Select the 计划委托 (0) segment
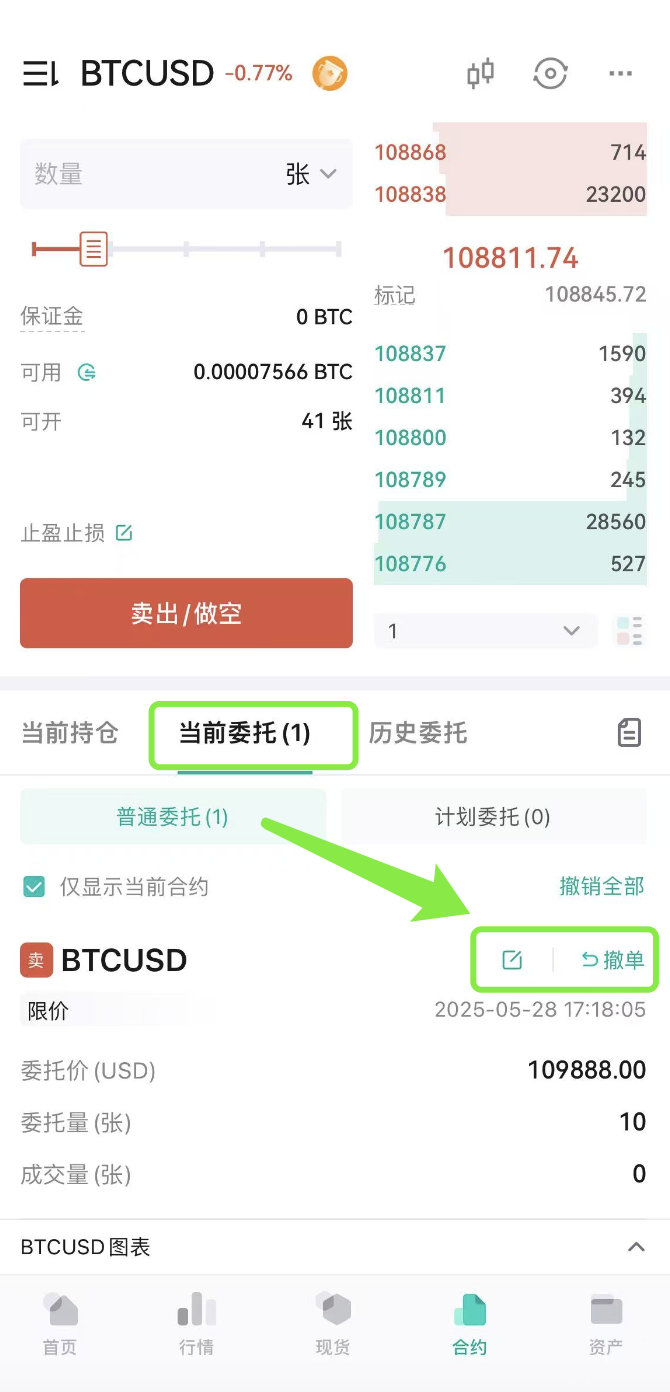The height and width of the screenshot is (1392, 670). pos(492,817)
